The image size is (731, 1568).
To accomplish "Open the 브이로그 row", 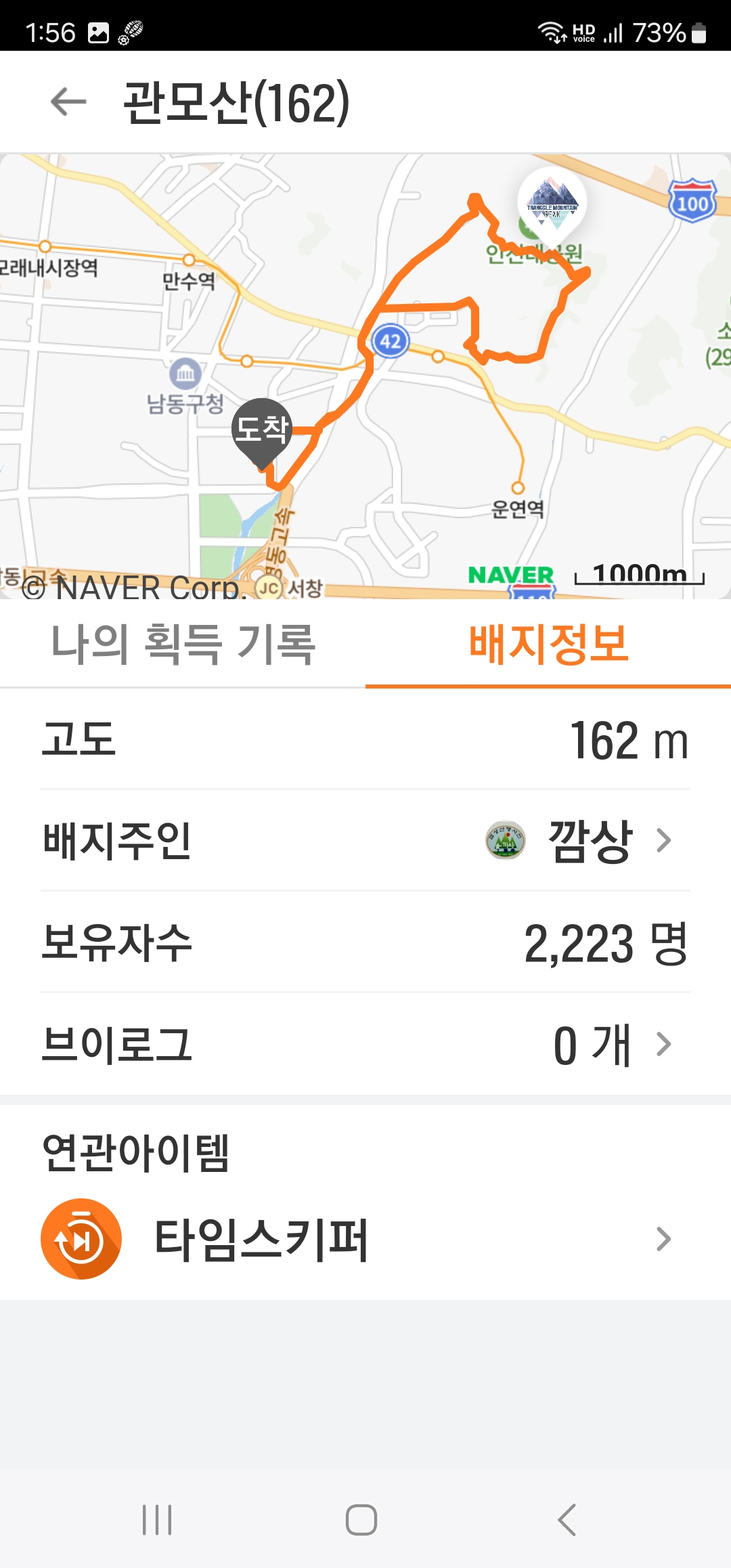I will [365, 1044].
